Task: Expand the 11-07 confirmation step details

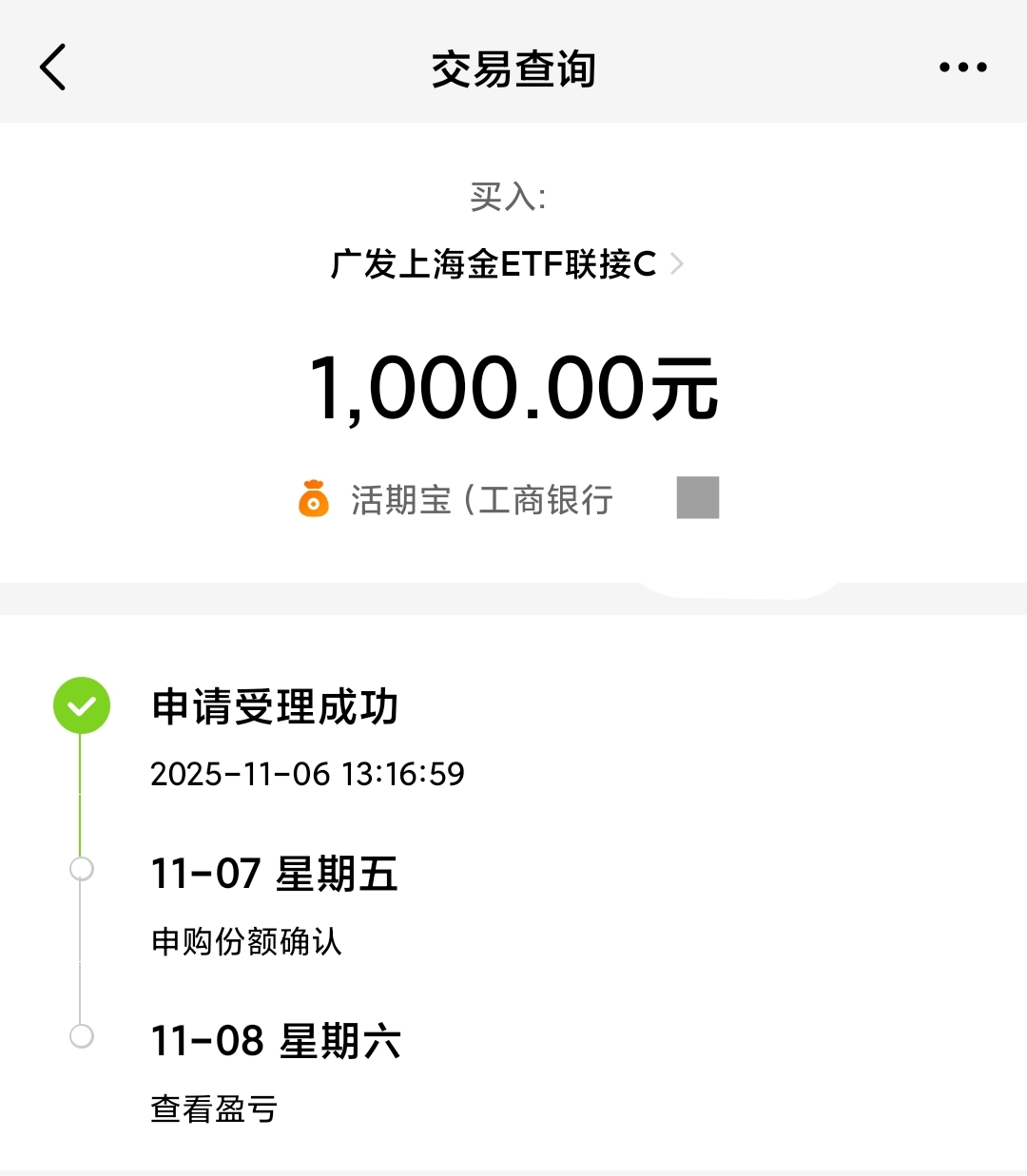Action: click(x=276, y=873)
